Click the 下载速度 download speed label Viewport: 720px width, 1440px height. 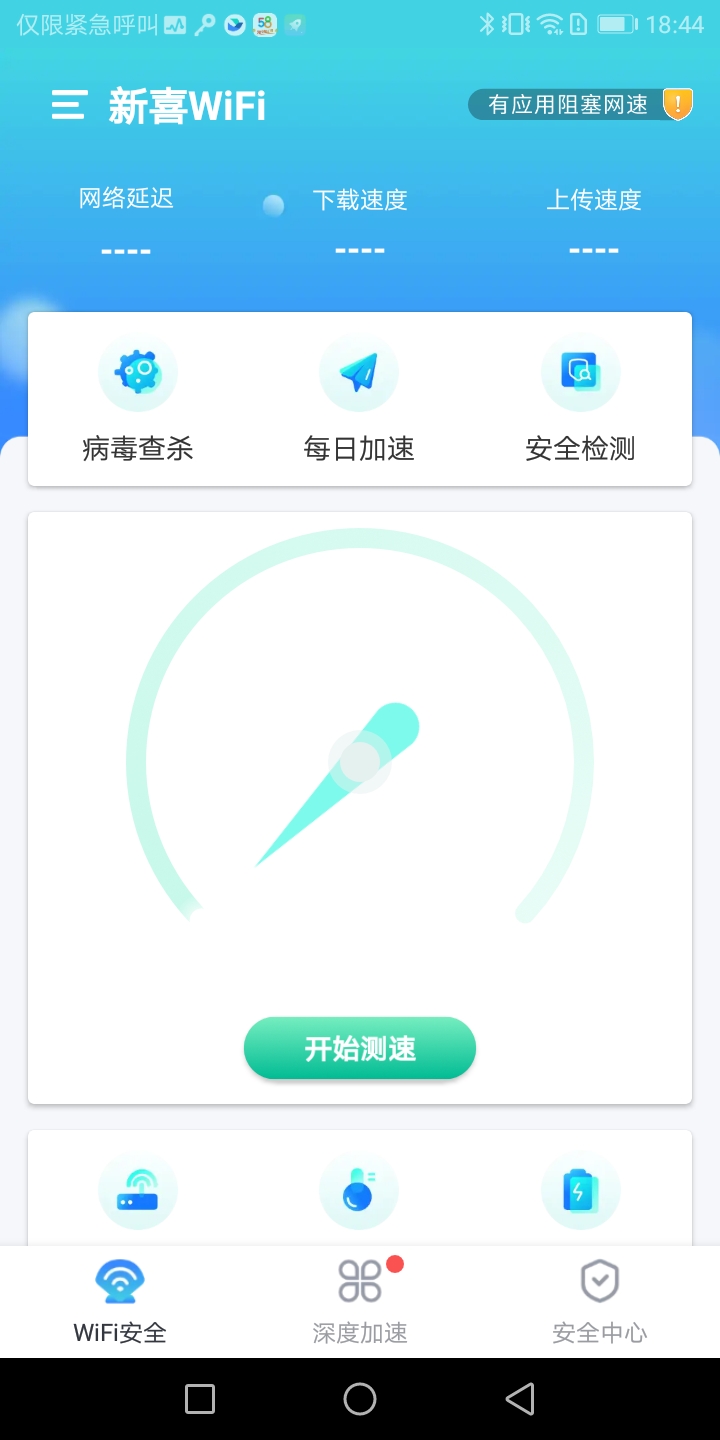(x=360, y=199)
